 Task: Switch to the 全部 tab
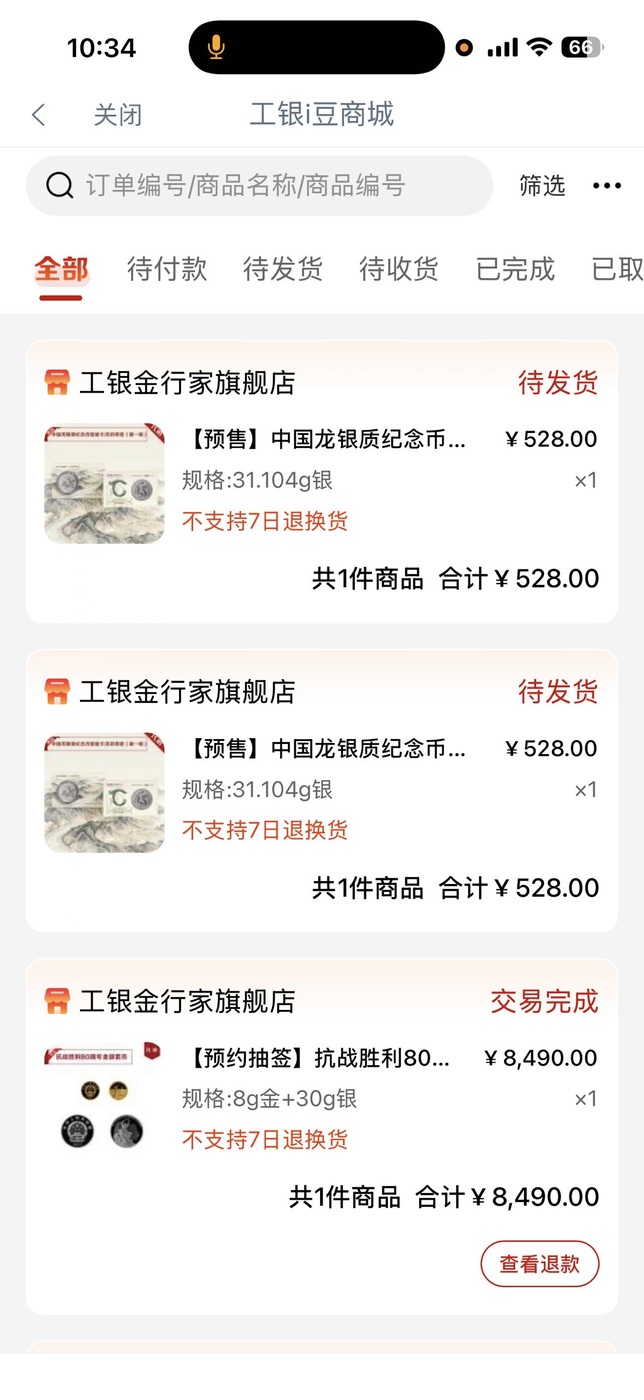point(62,269)
